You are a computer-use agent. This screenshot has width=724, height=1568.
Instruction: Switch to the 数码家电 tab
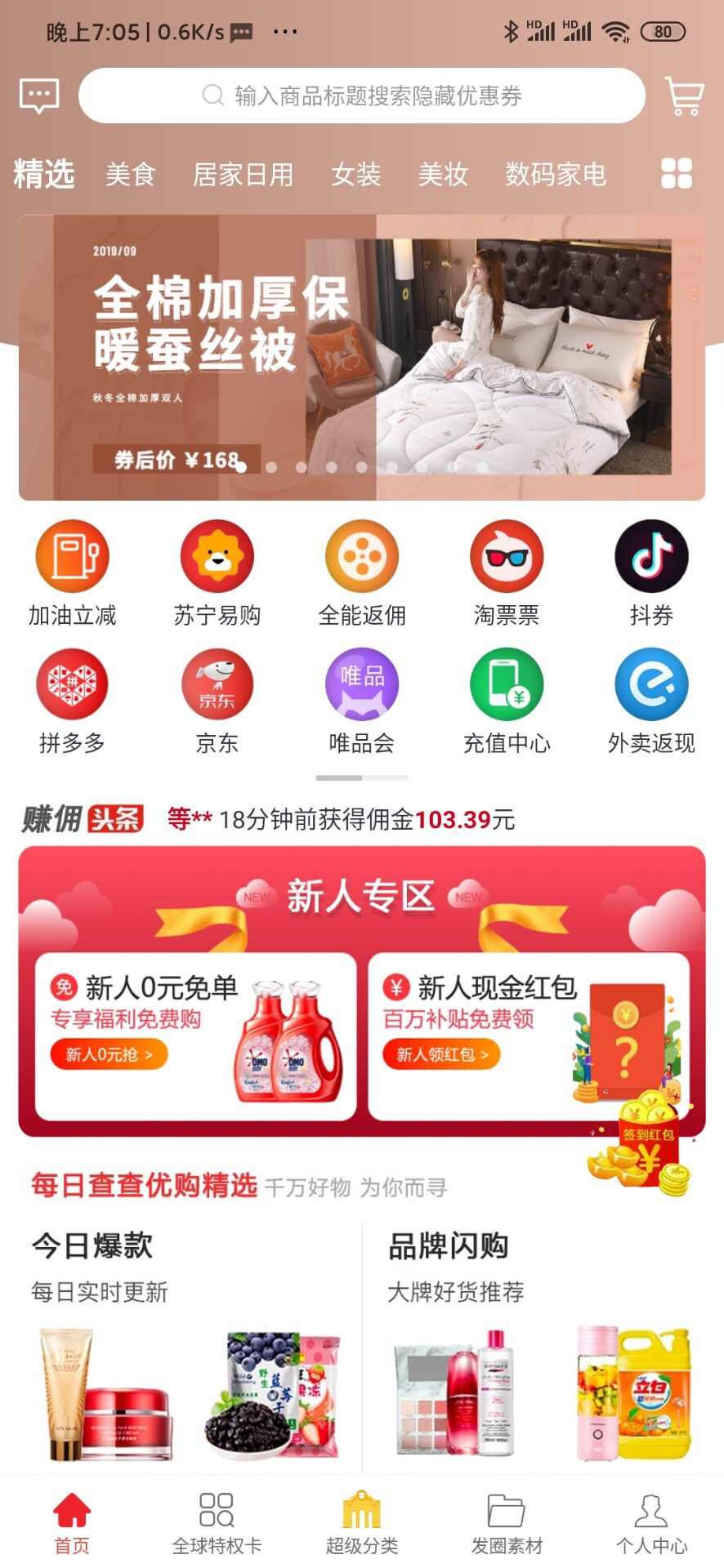[555, 174]
